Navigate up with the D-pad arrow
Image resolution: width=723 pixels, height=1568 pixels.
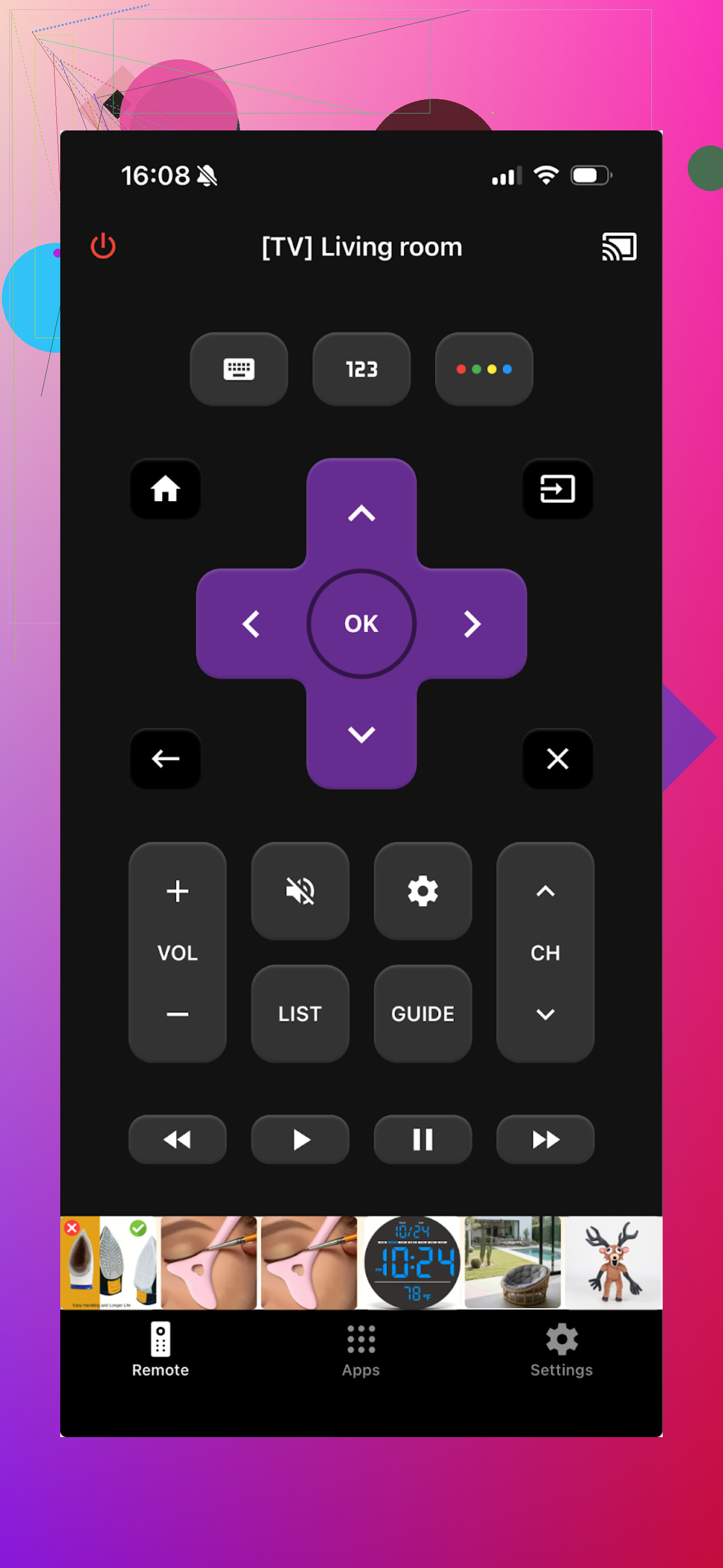(361, 513)
